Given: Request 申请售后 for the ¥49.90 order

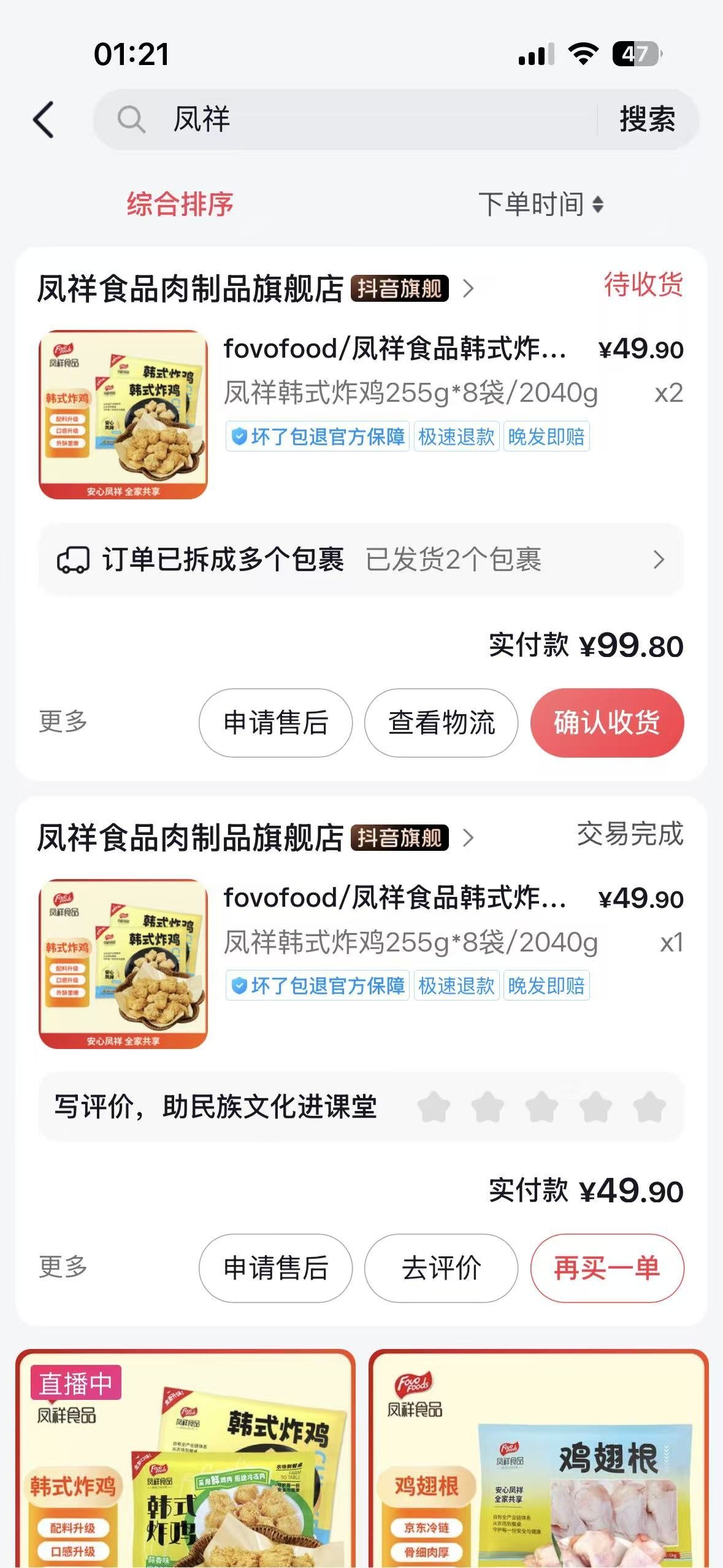Looking at the screenshot, I should tap(275, 1268).
